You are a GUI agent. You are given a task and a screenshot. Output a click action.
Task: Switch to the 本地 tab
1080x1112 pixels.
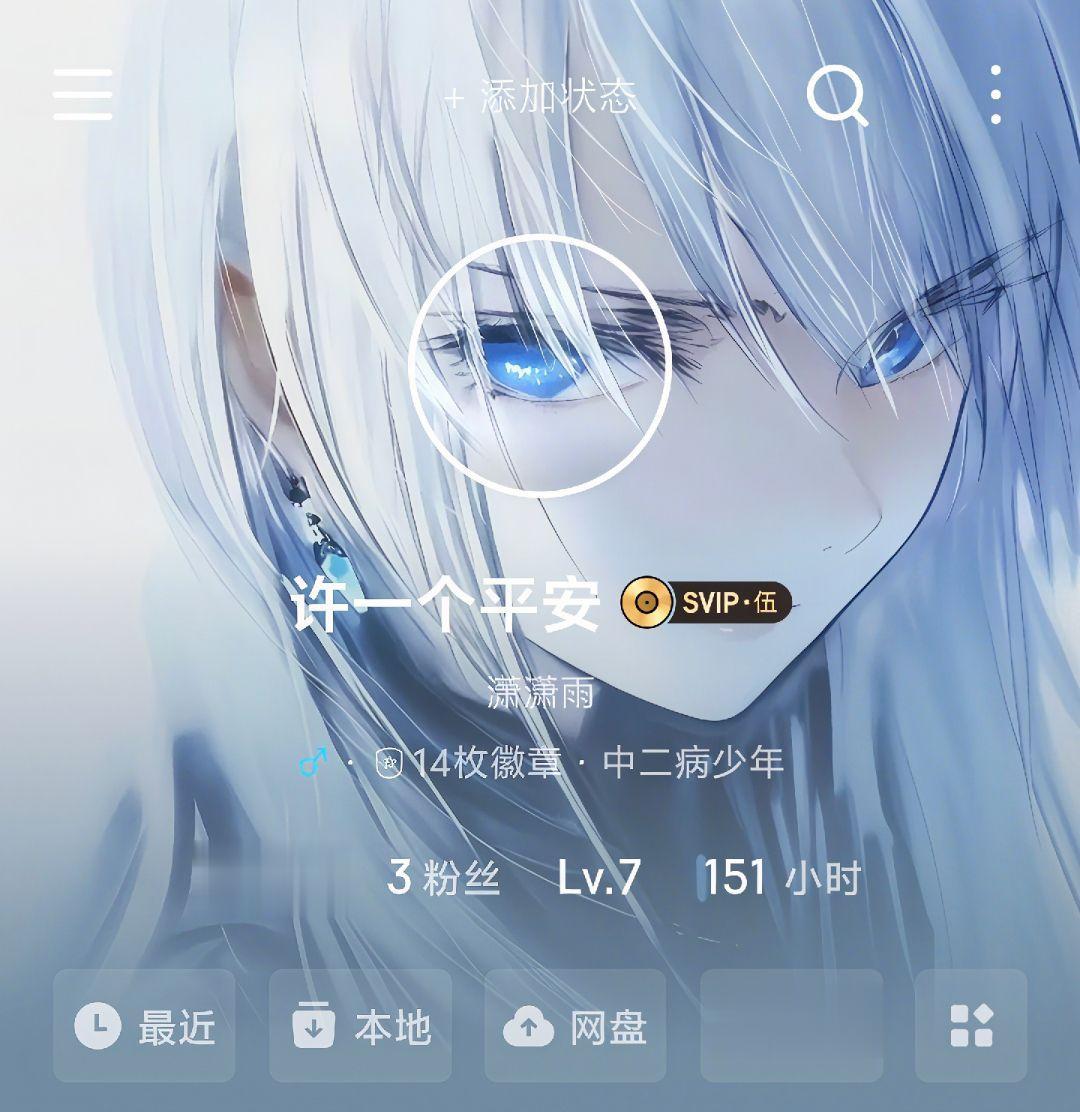coord(361,1024)
